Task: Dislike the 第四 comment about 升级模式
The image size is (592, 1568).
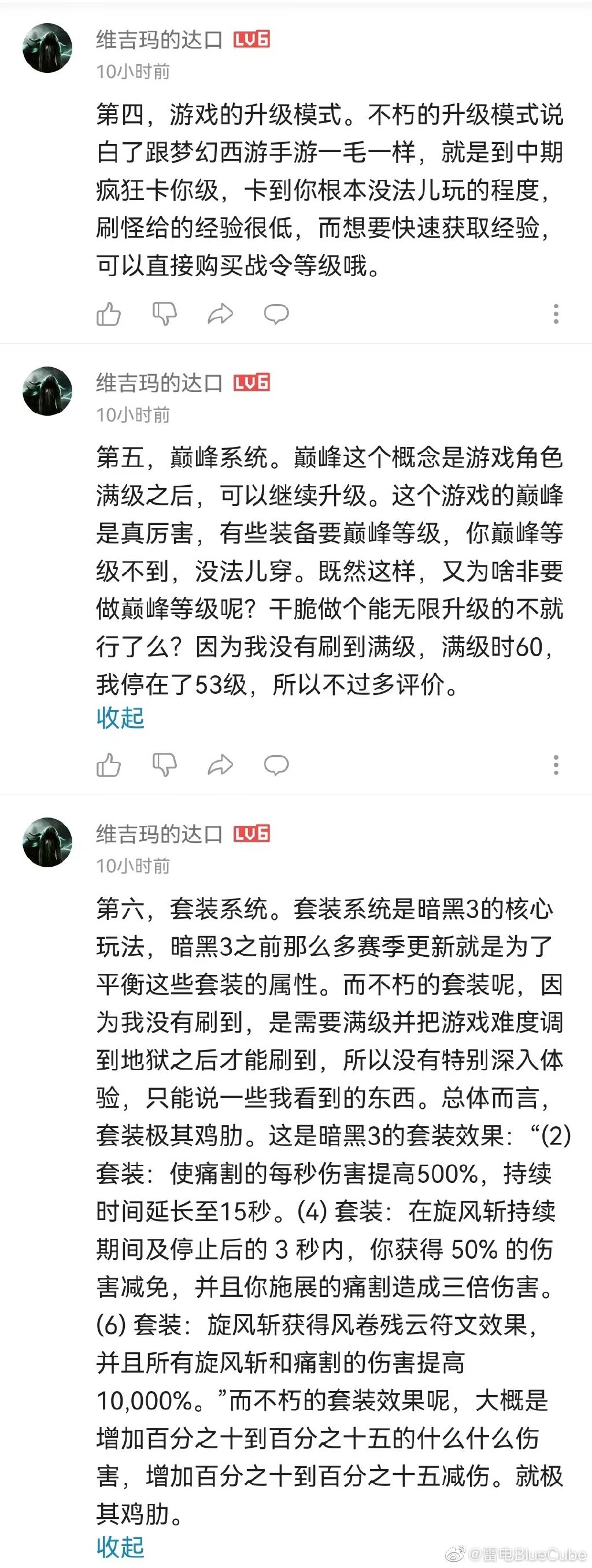Action: coord(164,314)
